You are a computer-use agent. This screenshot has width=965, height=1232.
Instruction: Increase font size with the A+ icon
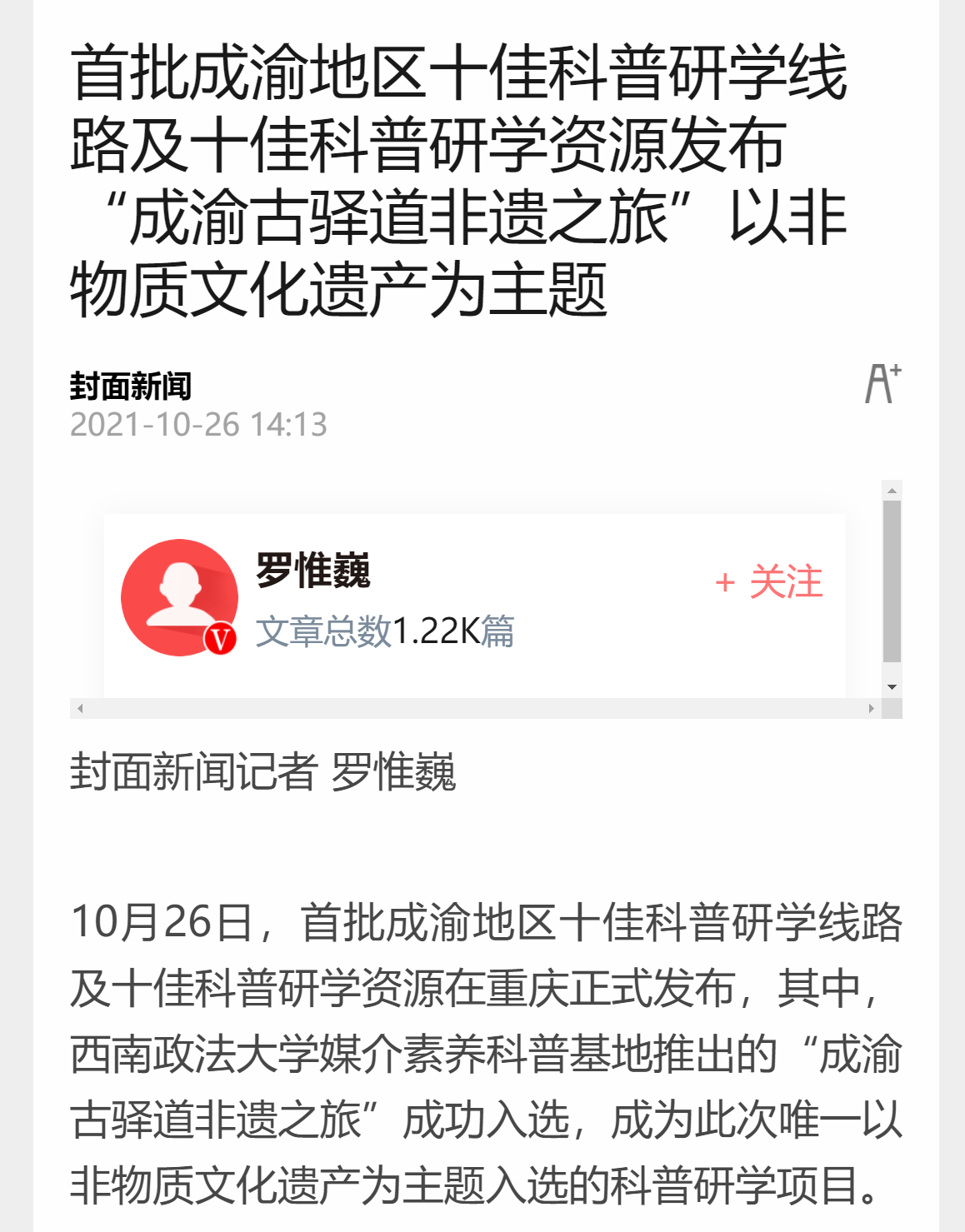(882, 384)
